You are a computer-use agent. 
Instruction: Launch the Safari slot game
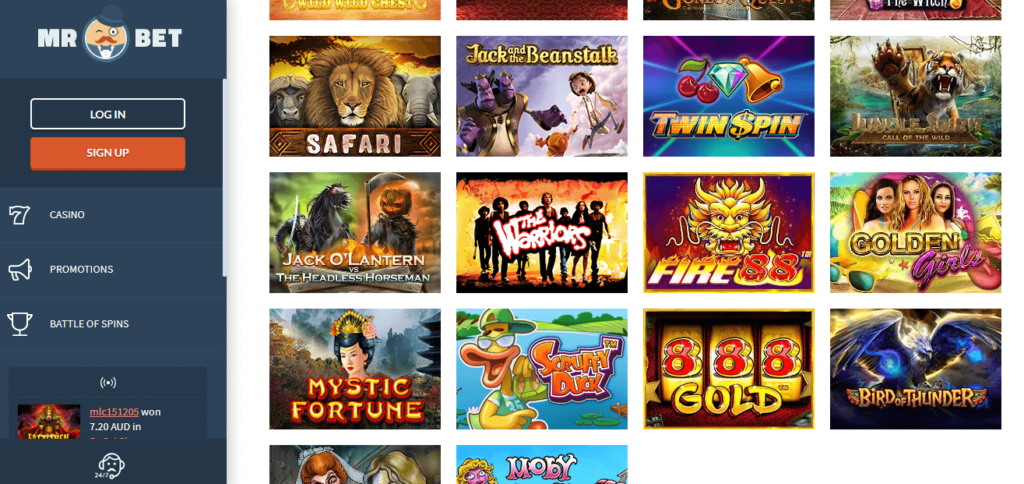click(355, 96)
